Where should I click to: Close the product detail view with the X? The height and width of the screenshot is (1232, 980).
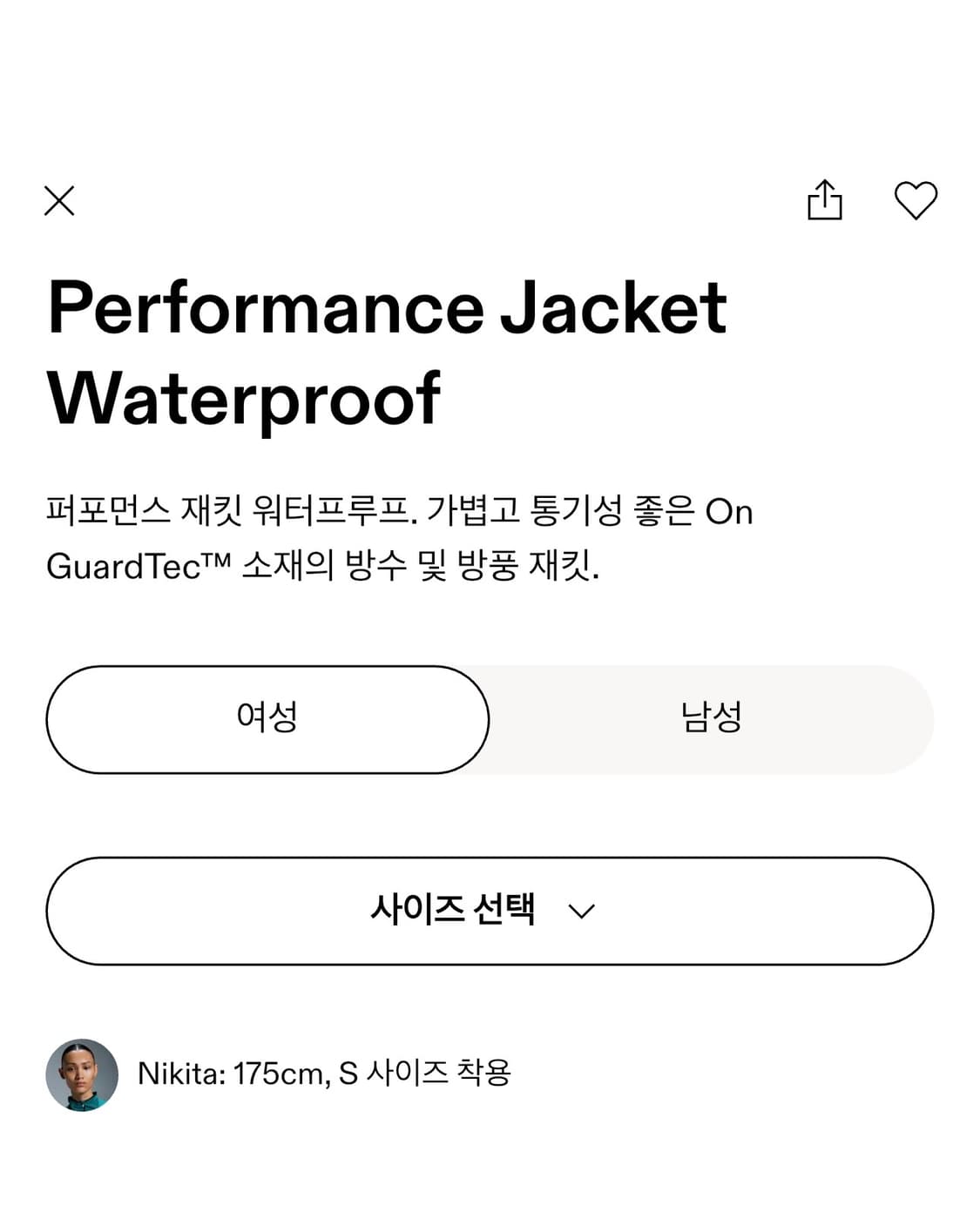tap(60, 201)
